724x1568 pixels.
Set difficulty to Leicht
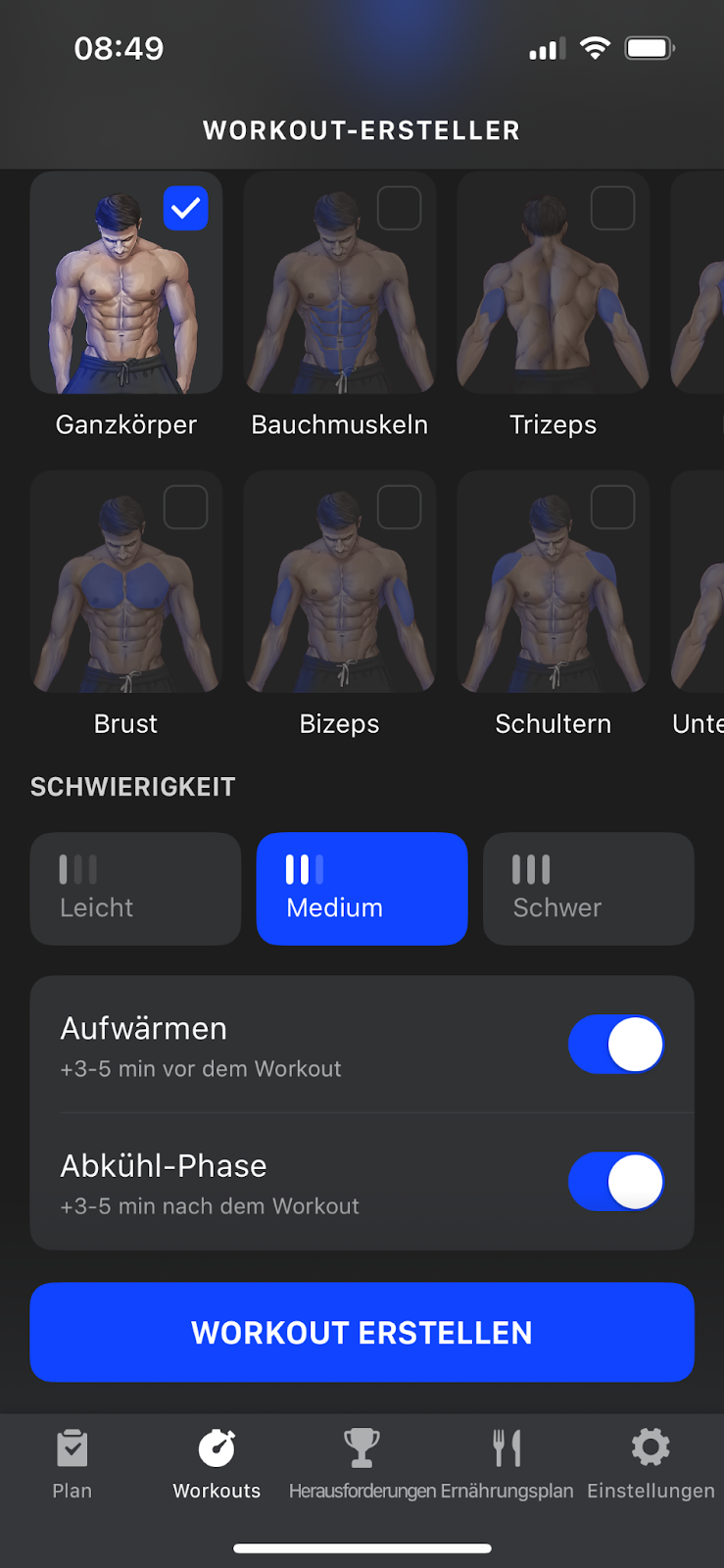point(135,889)
